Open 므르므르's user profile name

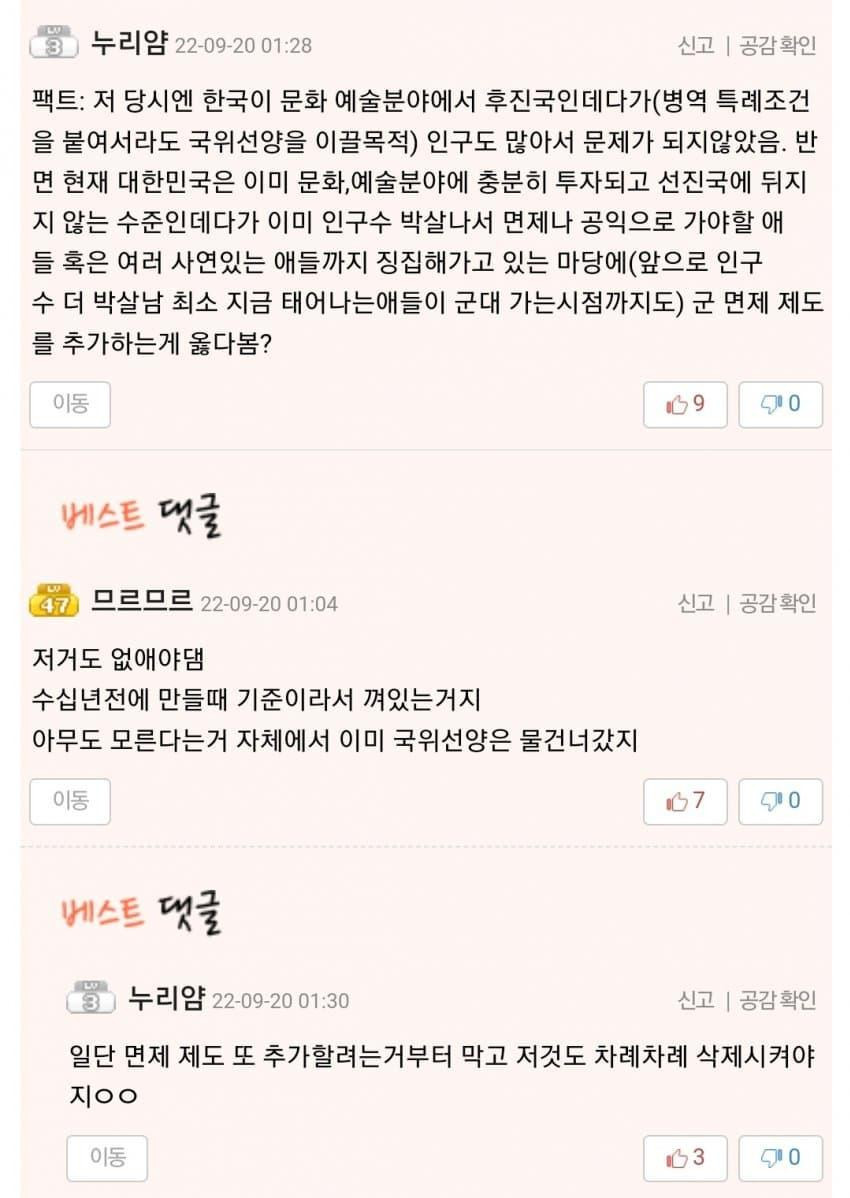tap(142, 602)
